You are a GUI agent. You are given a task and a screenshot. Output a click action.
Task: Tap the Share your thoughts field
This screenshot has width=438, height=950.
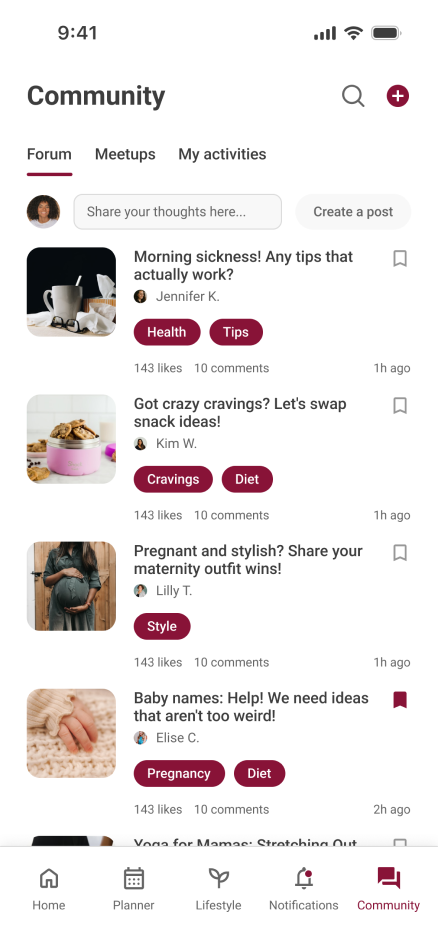178,211
